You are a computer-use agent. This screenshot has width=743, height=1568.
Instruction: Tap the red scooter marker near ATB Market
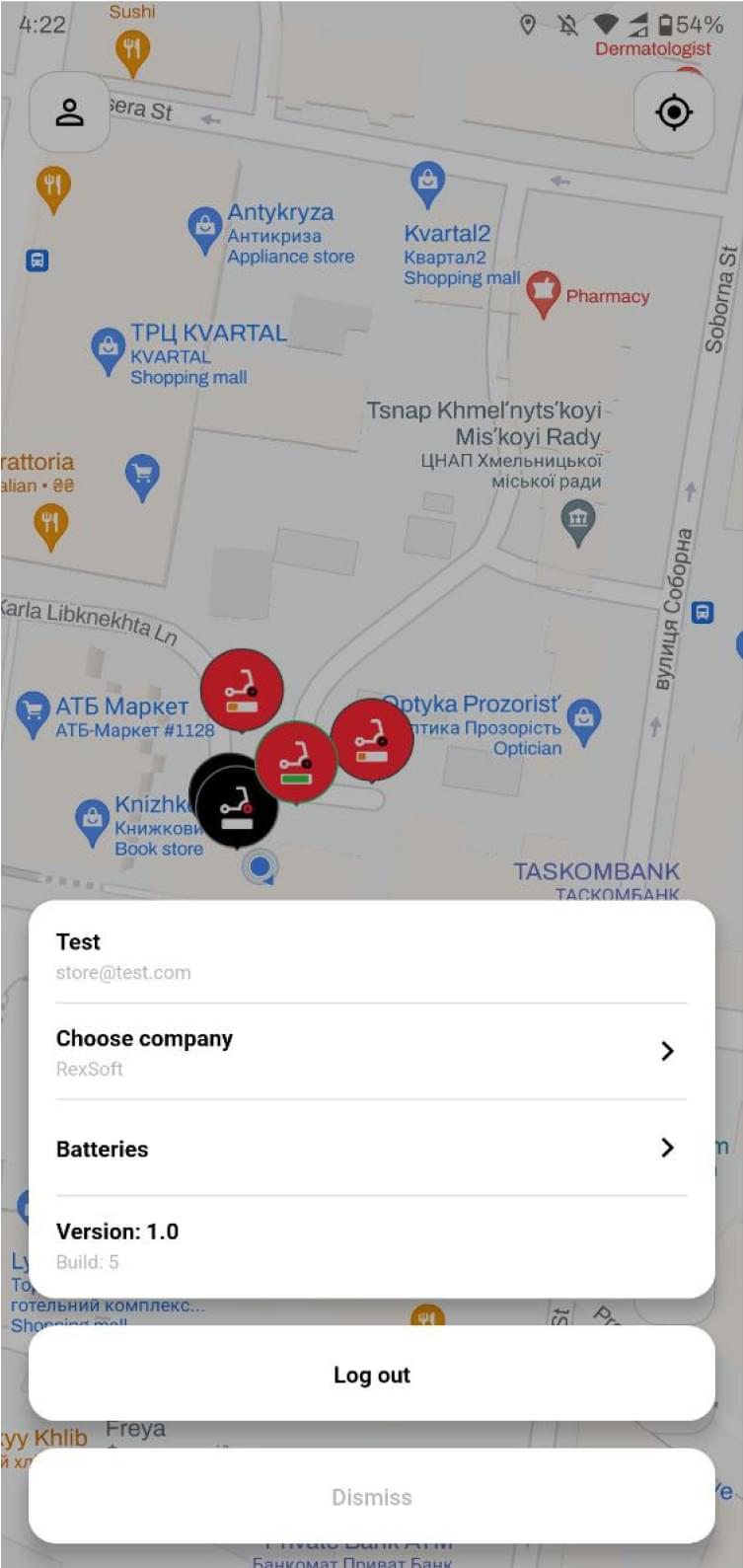(x=241, y=689)
